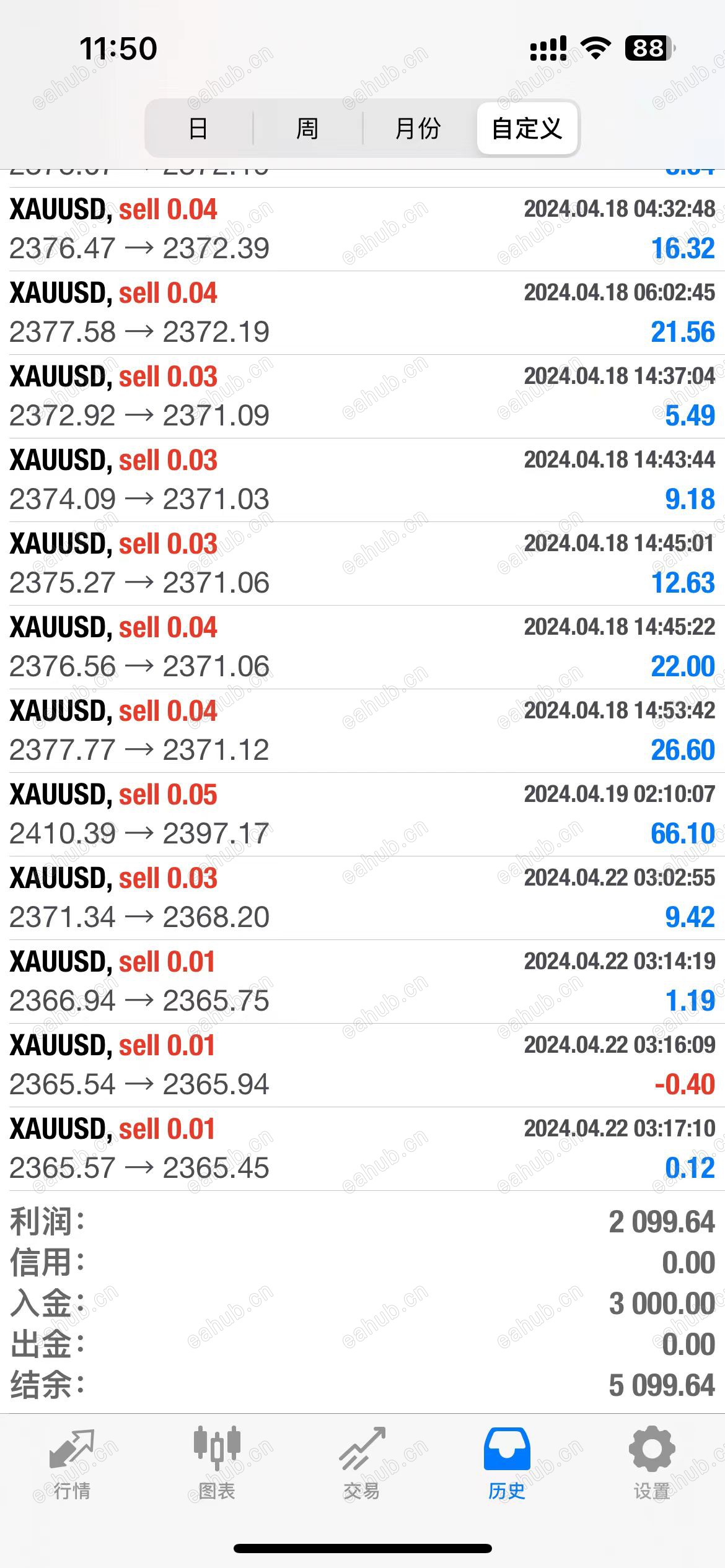Go to the 图表 chart tab
This screenshot has height=1568, width=725.
pyautogui.click(x=217, y=1465)
